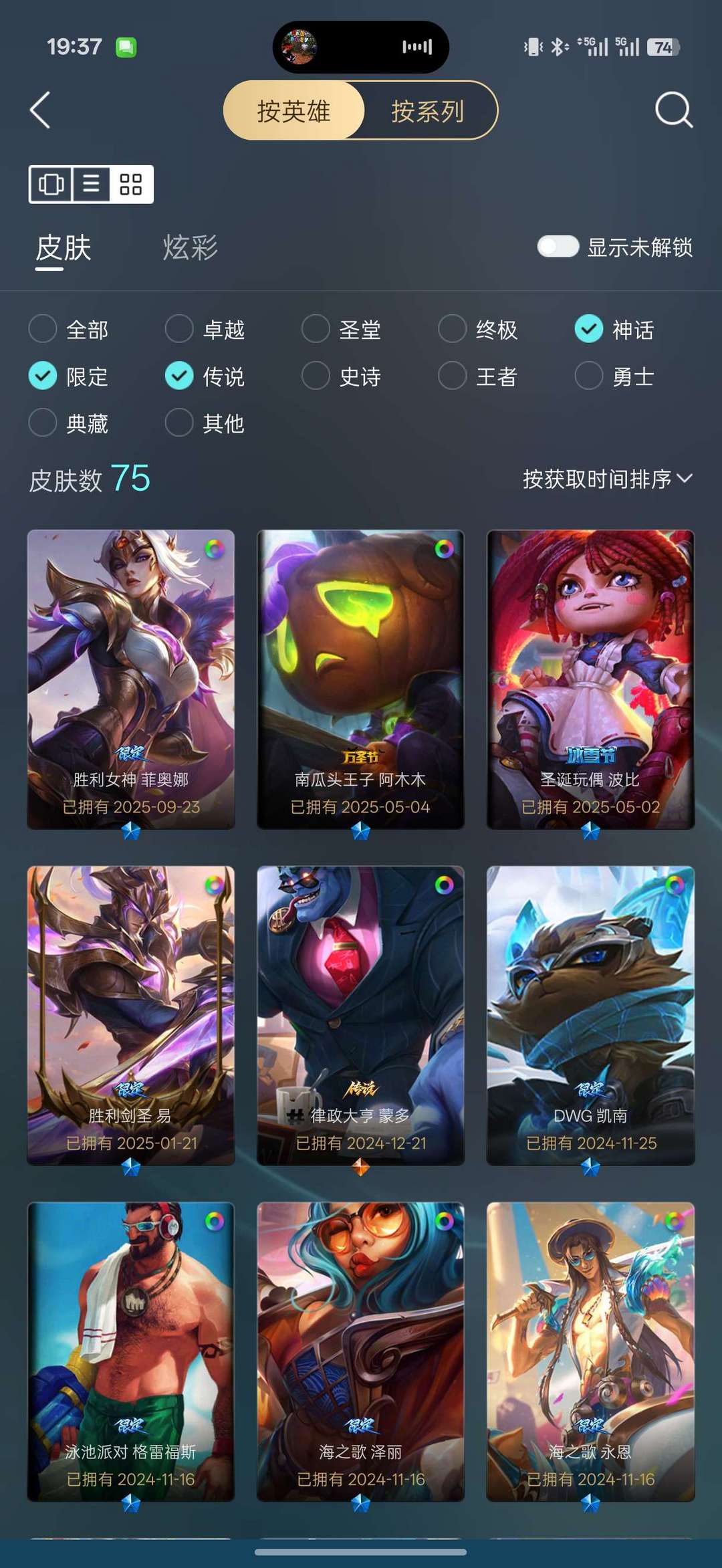Uncheck the 限定 filter
722x1568 pixels.
pyautogui.click(x=43, y=376)
